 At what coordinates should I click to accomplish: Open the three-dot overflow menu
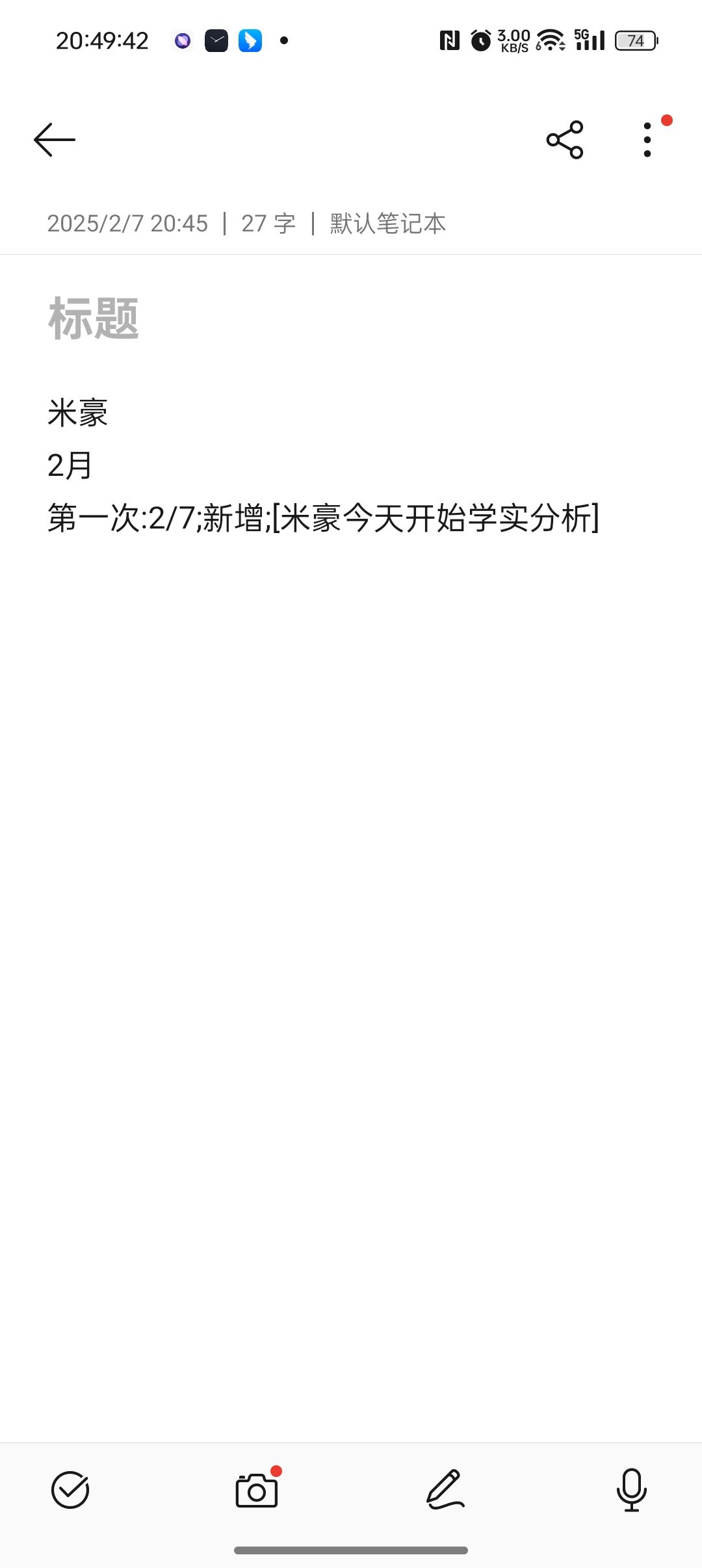pos(647,140)
